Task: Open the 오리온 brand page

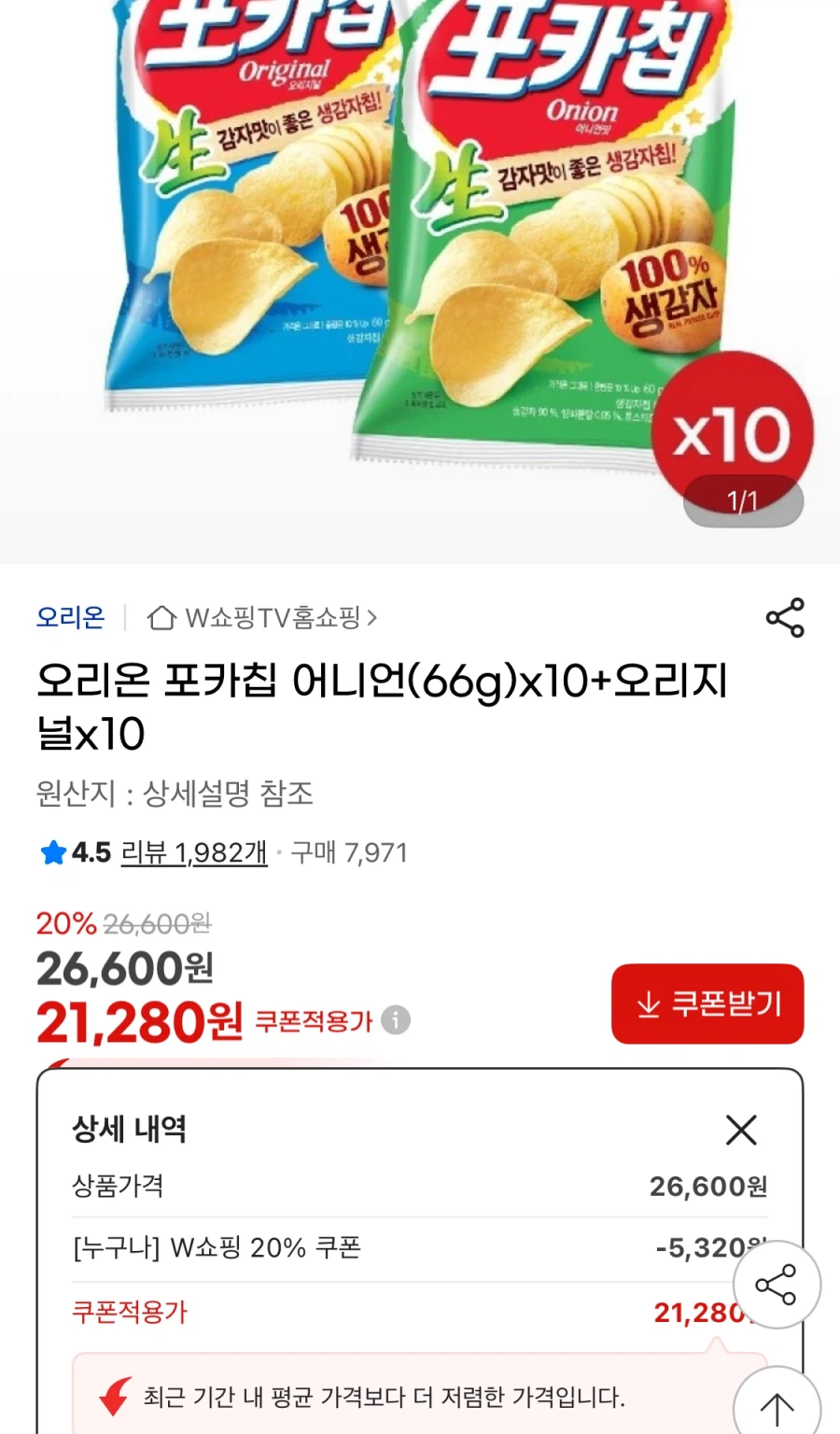Action: pyautogui.click(x=70, y=617)
